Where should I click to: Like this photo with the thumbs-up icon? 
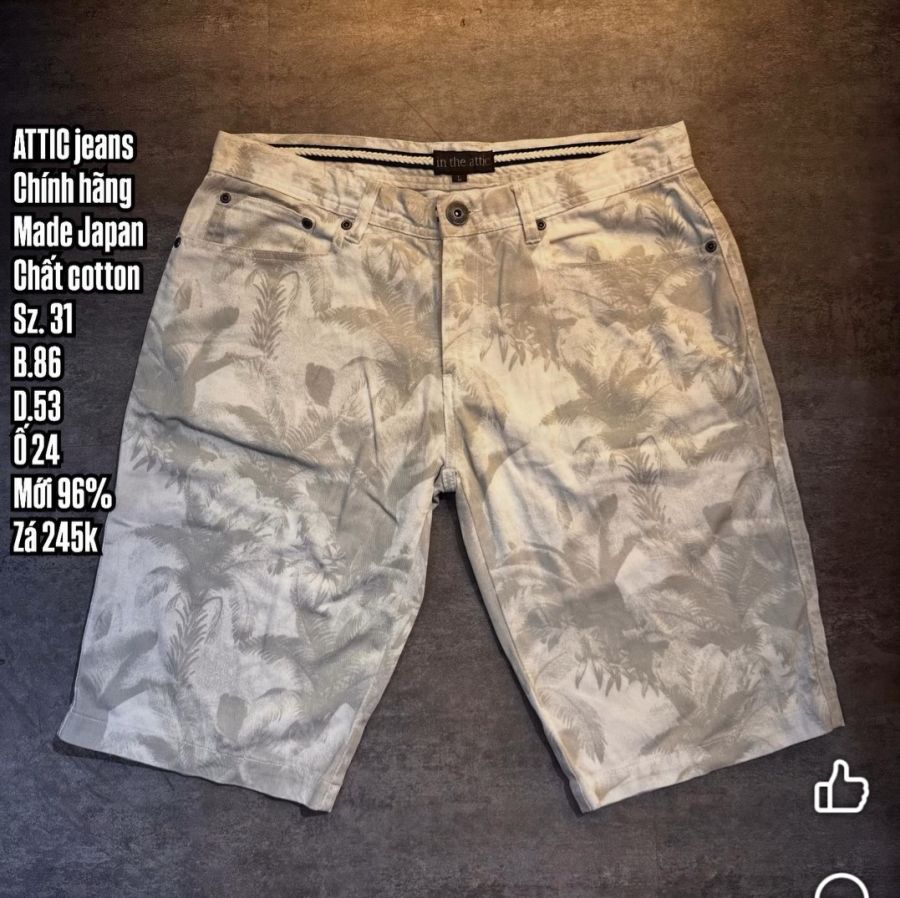[841, 786]
